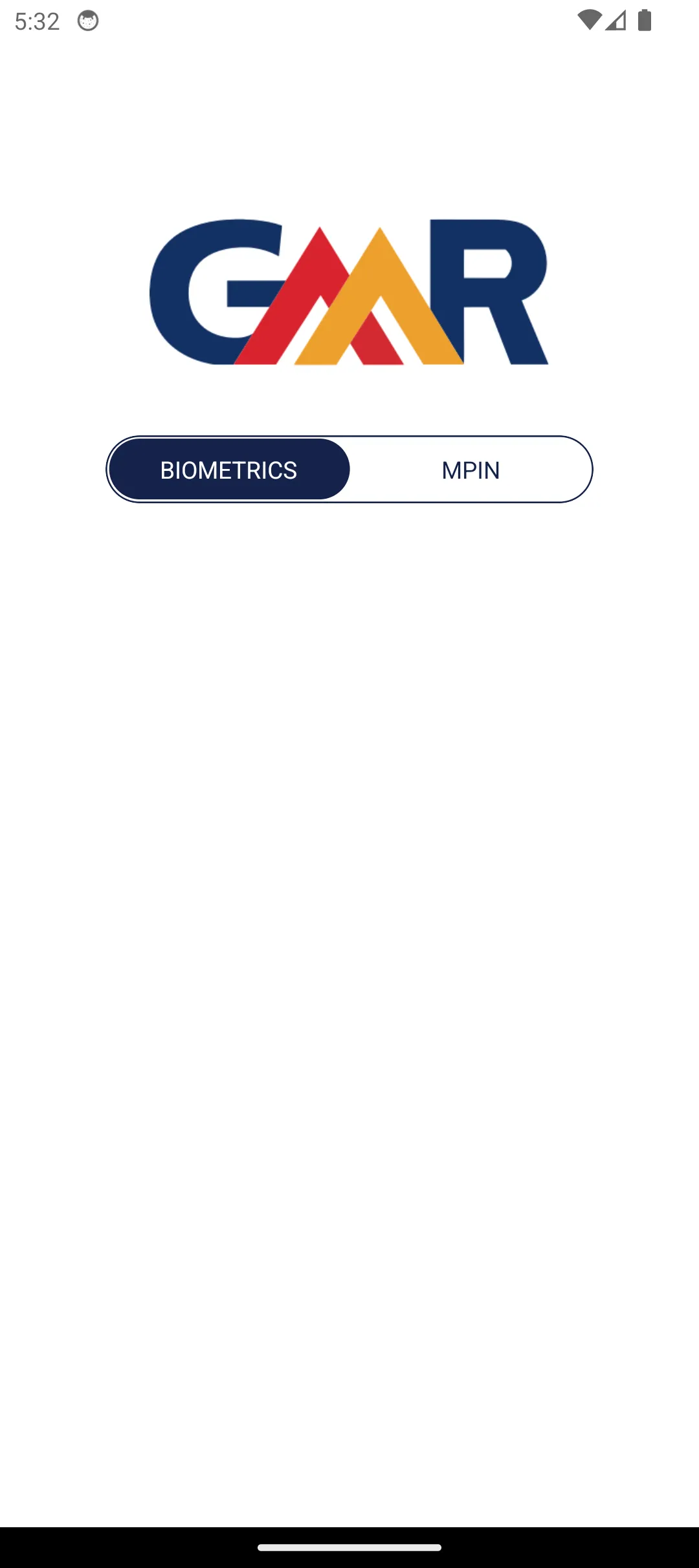This screenshot has height=1568, width=699.
Task: Switch to the MPIN tab
Action: [x=471, y=470]
